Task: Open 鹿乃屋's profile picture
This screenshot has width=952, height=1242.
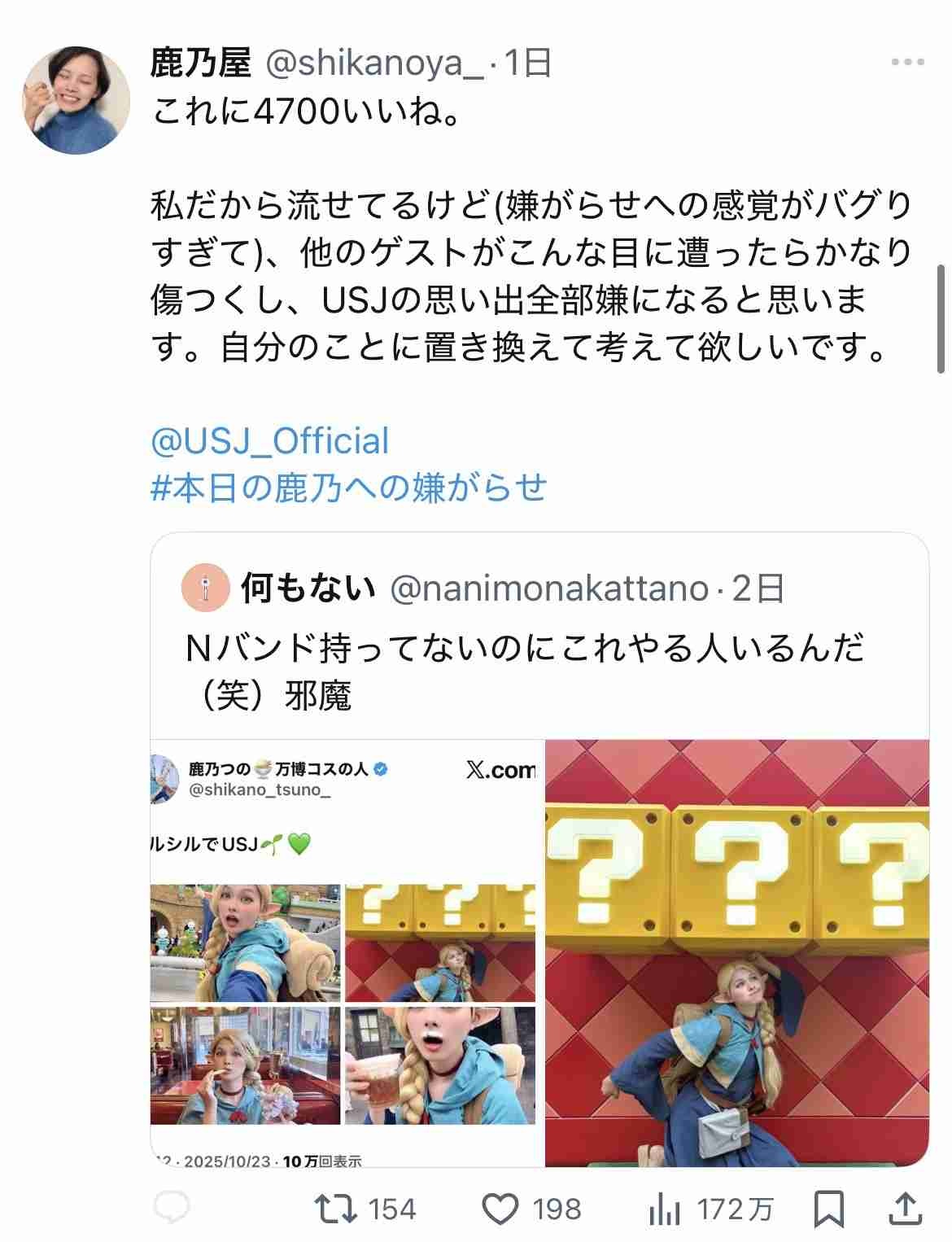Action: [76, 100]
